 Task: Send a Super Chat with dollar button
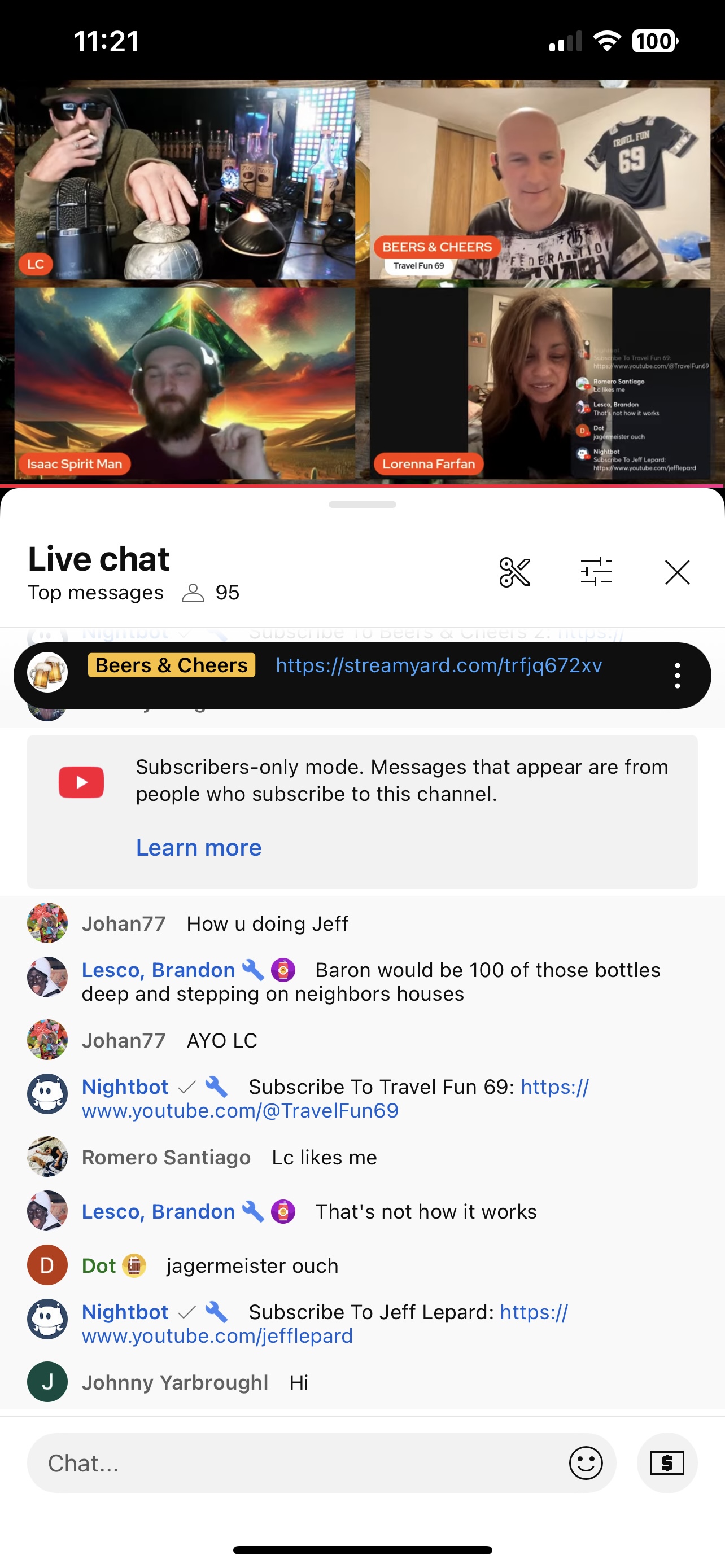point(667,1464)
